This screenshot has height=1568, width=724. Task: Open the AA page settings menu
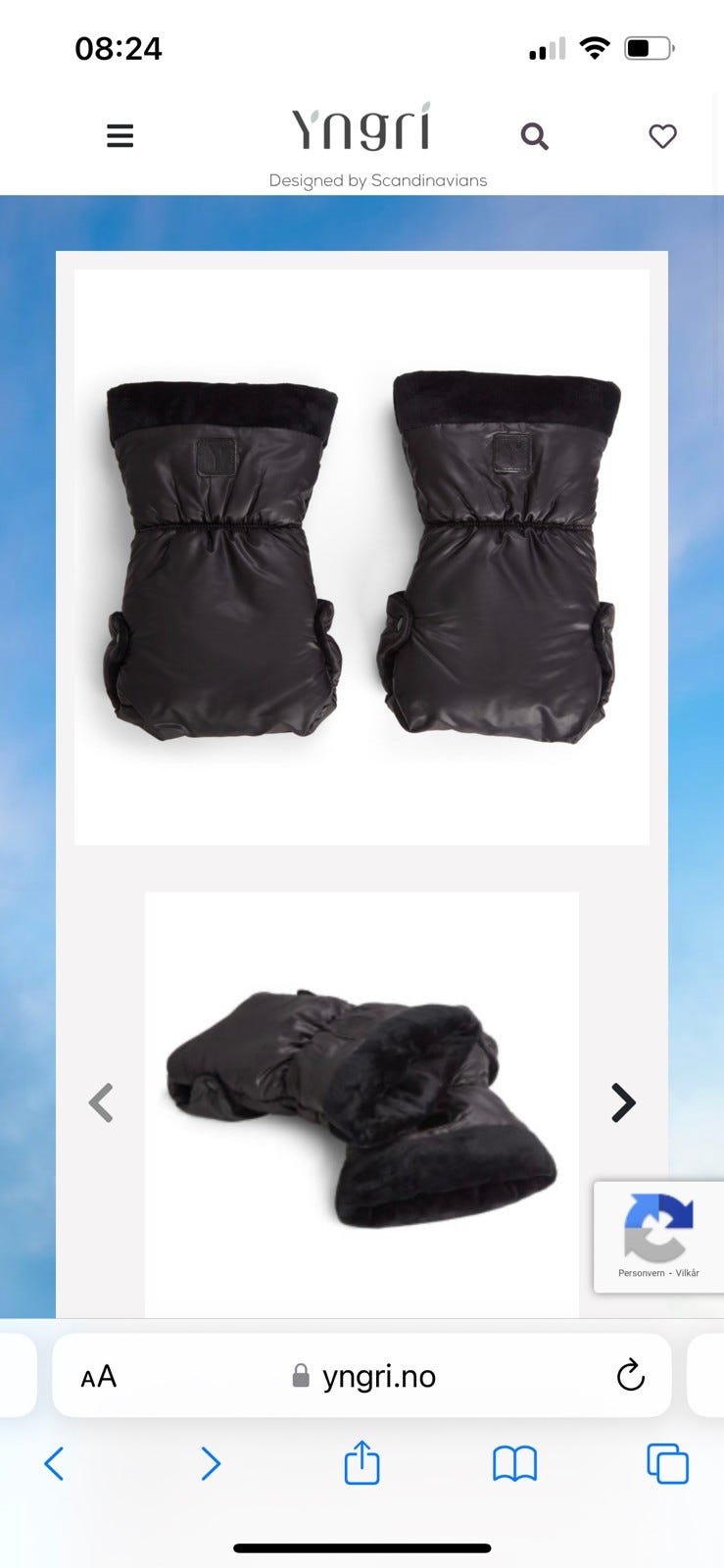99,1377
